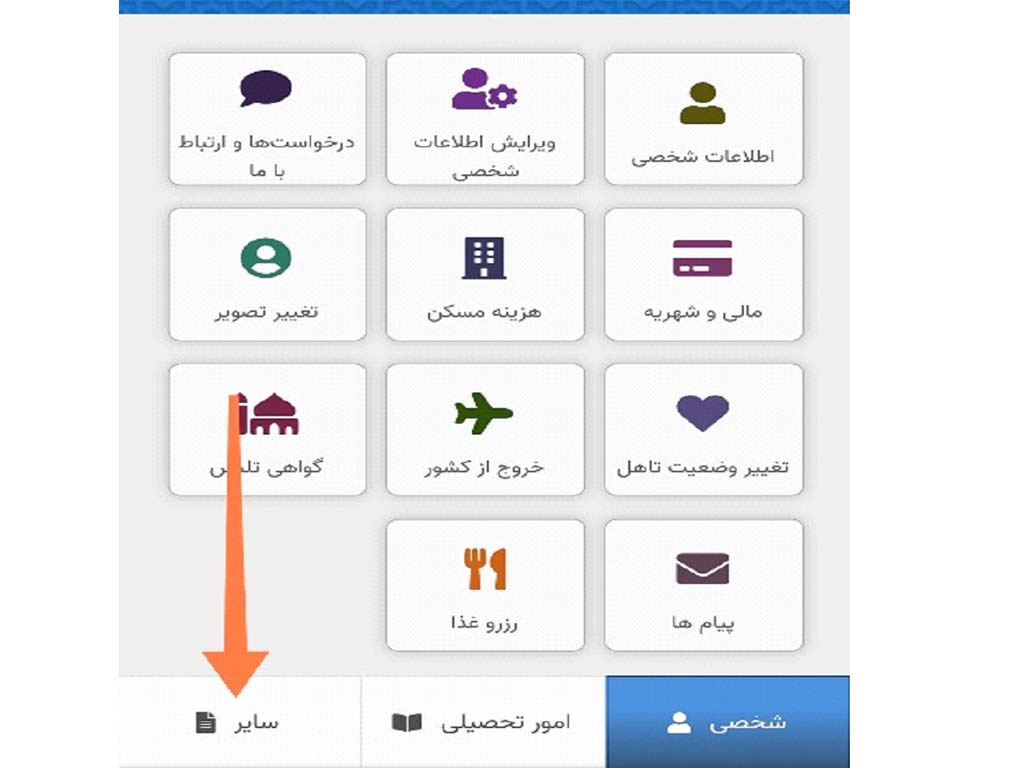Screen dimensions: 1024x768
Task: Open the خروج از کشور tile
Action: tap(485, 429)
